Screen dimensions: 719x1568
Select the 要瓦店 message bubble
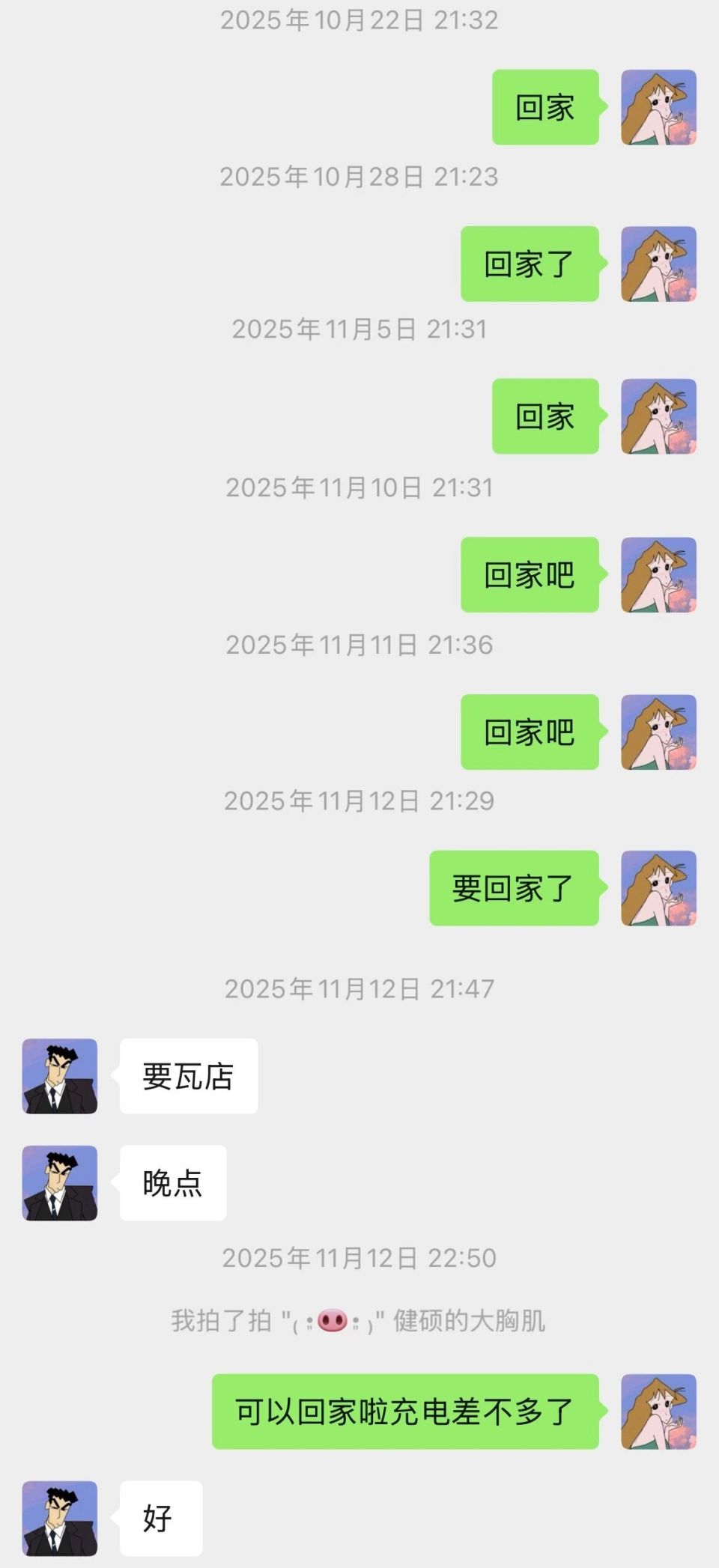coord(189,1076)
